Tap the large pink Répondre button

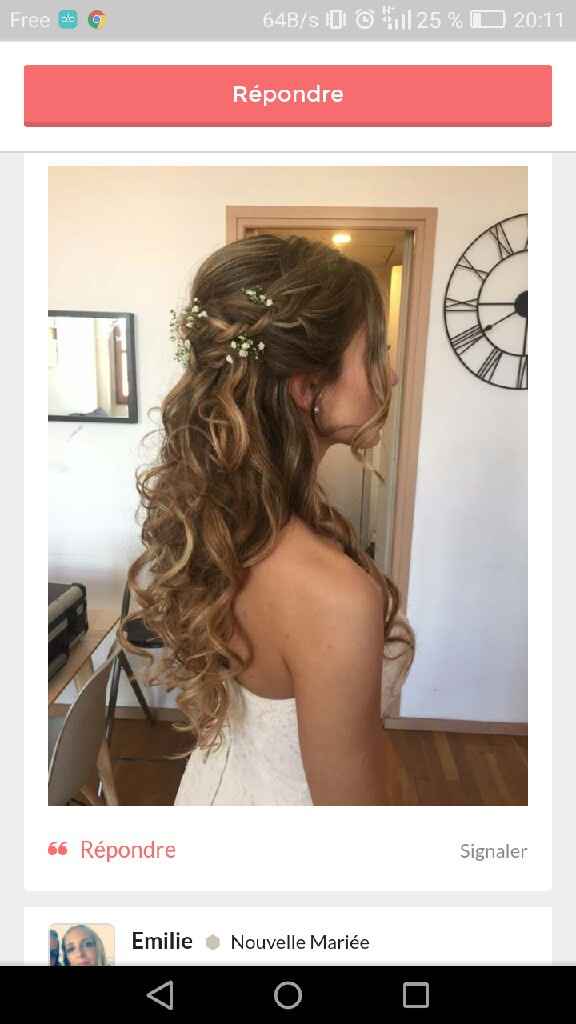point(288,95)
